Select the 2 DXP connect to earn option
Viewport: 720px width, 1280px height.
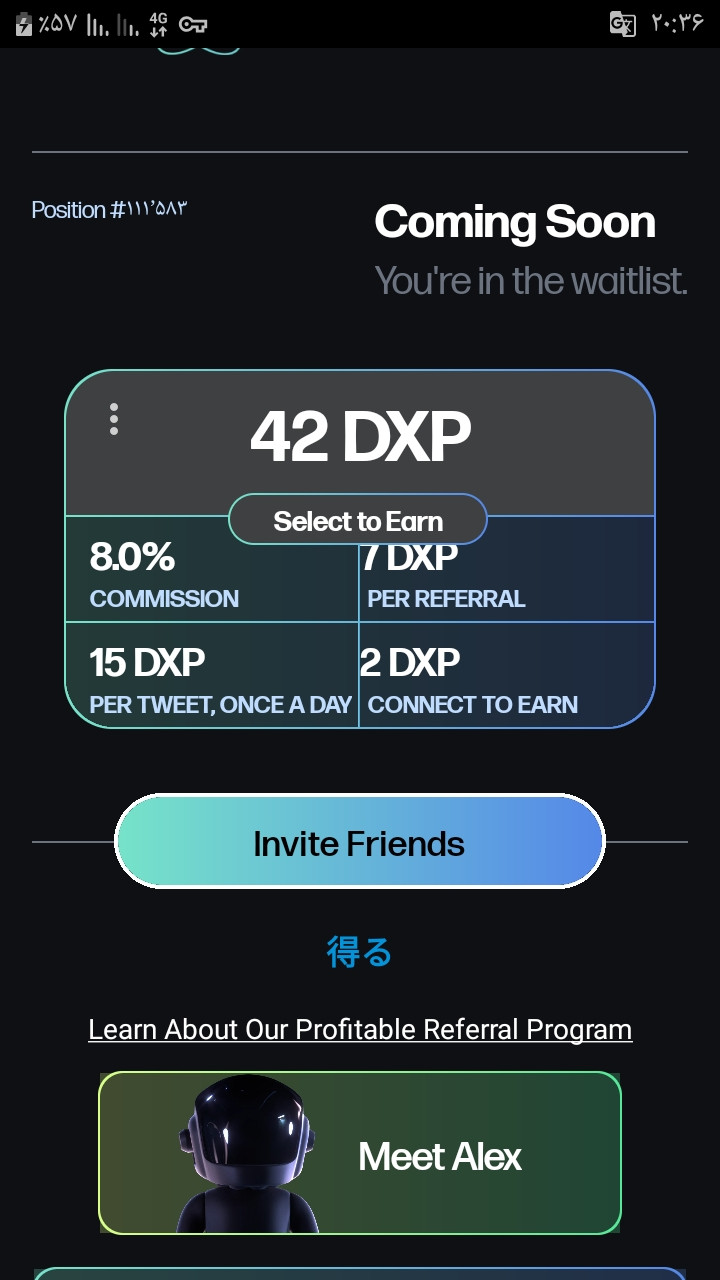[x=506, y=675]
